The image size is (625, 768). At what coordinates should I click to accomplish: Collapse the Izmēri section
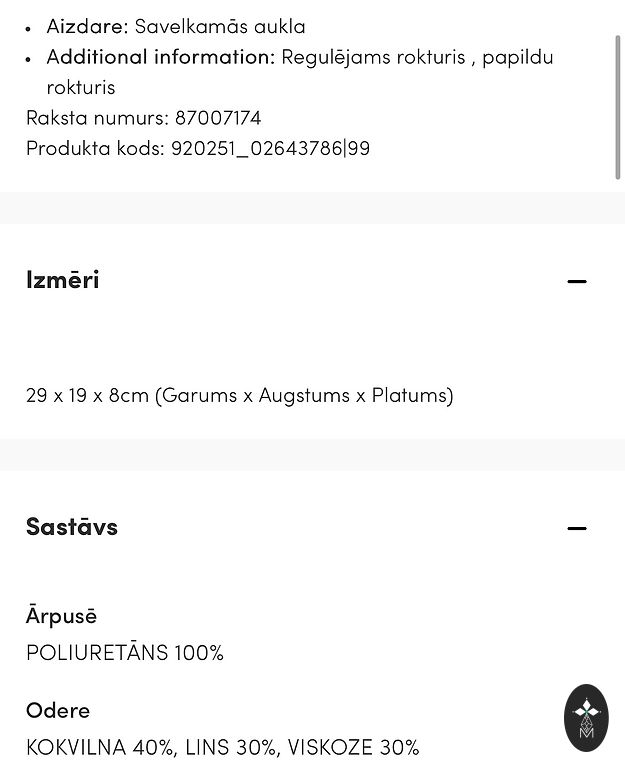tap(576, 281)
